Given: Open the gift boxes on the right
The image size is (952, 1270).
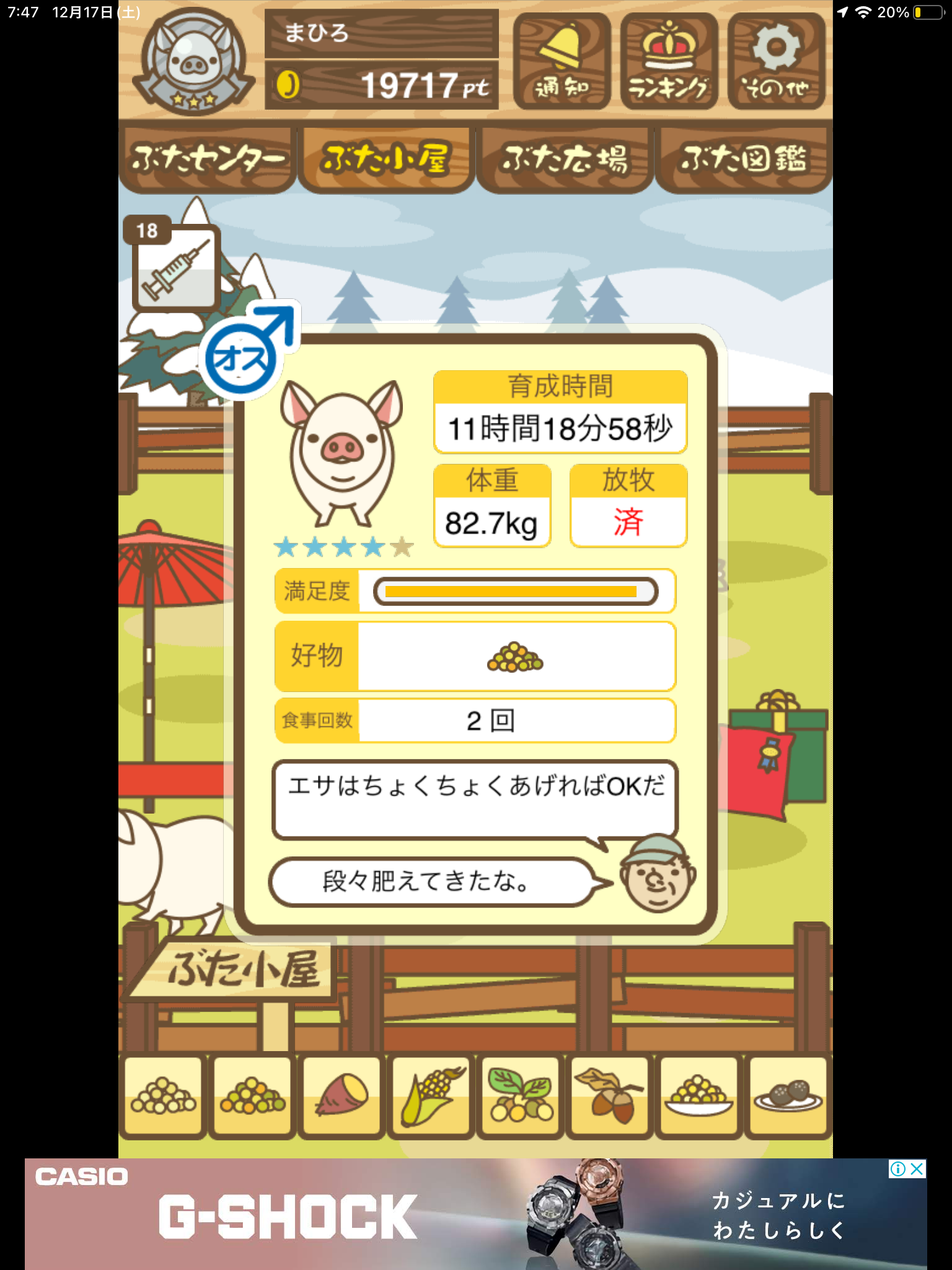Looking at the screenshot, I should (x=778, y=753).
